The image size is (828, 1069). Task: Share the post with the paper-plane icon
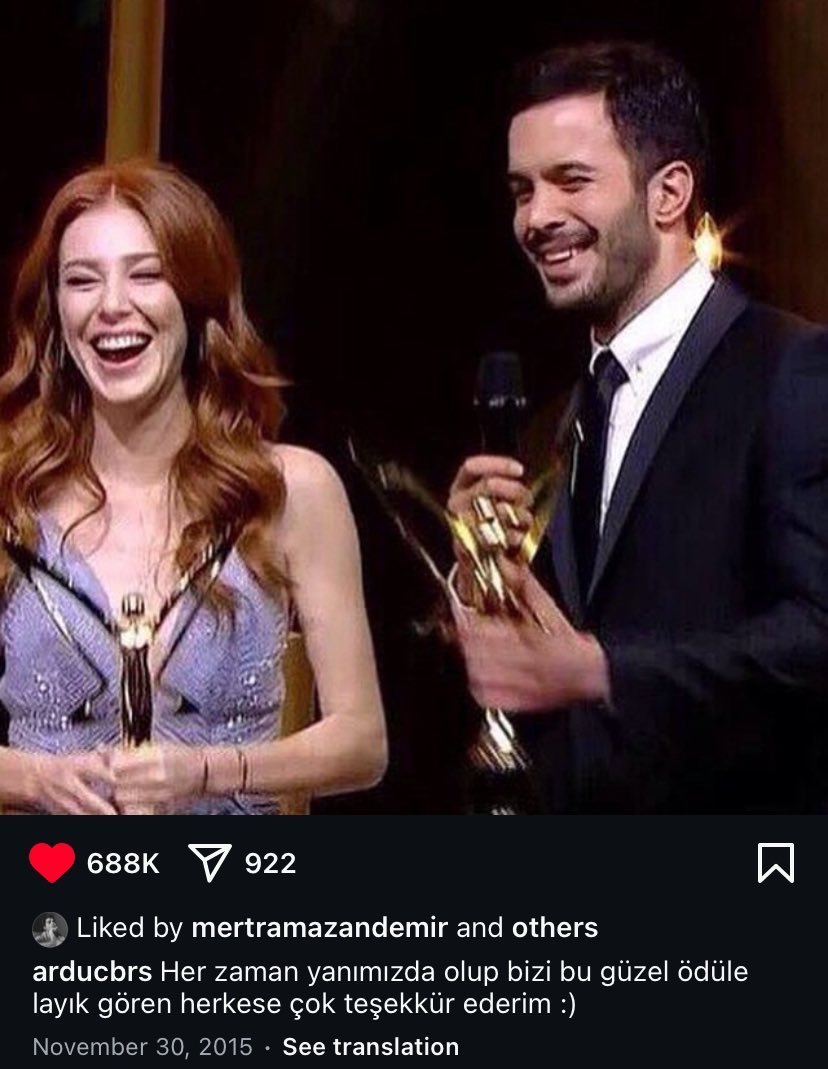(x=209, y=862)
